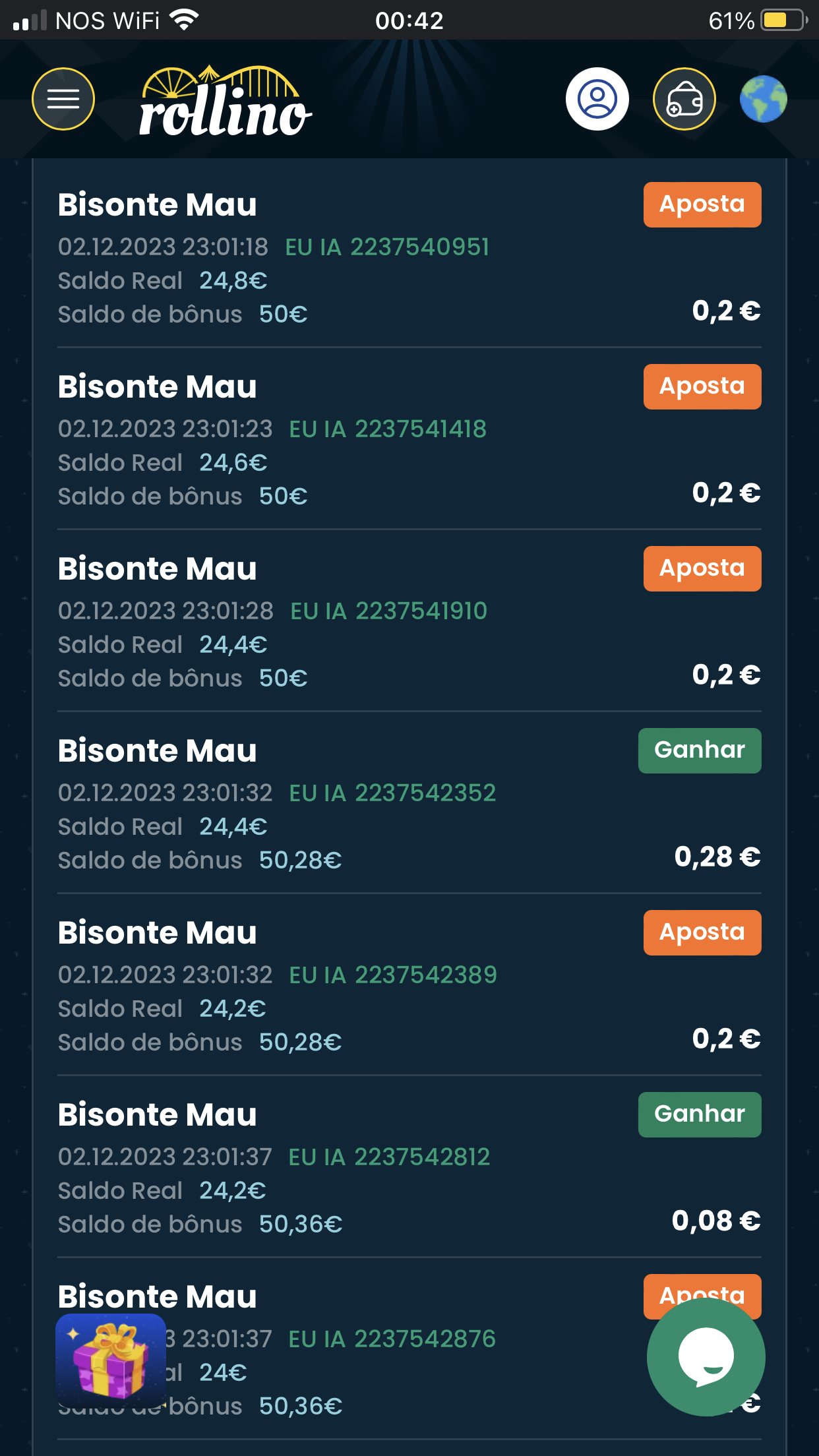This screenshot has height=1456, width=819.
Task: Click Ganhar on the 23:01:37 entry
Action: tap(699, 1114)
